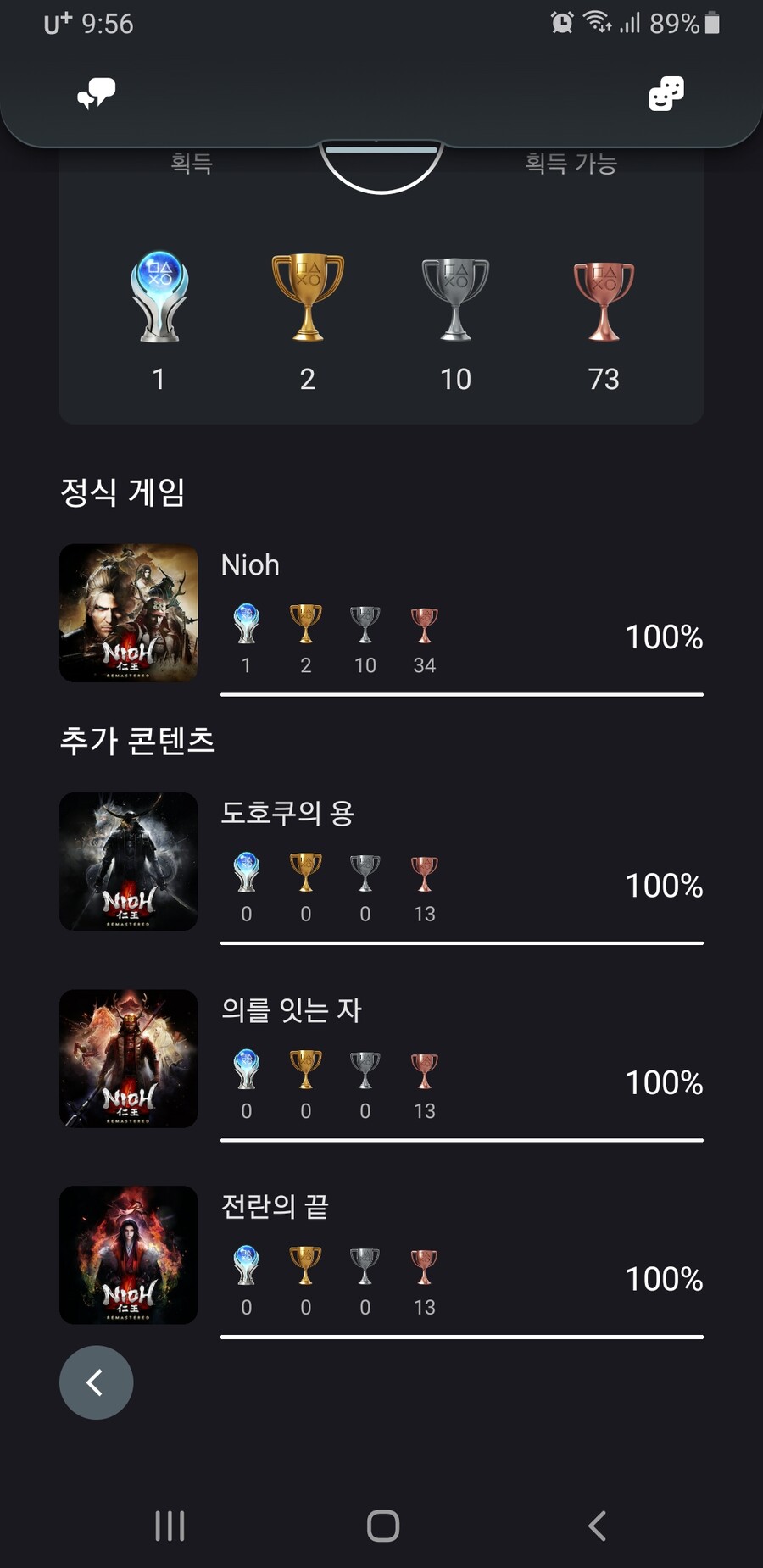Screen dimensions: 763x1568
Task: Tap the 100% progress indicator next to Nioh
Action: click(665, 638)
